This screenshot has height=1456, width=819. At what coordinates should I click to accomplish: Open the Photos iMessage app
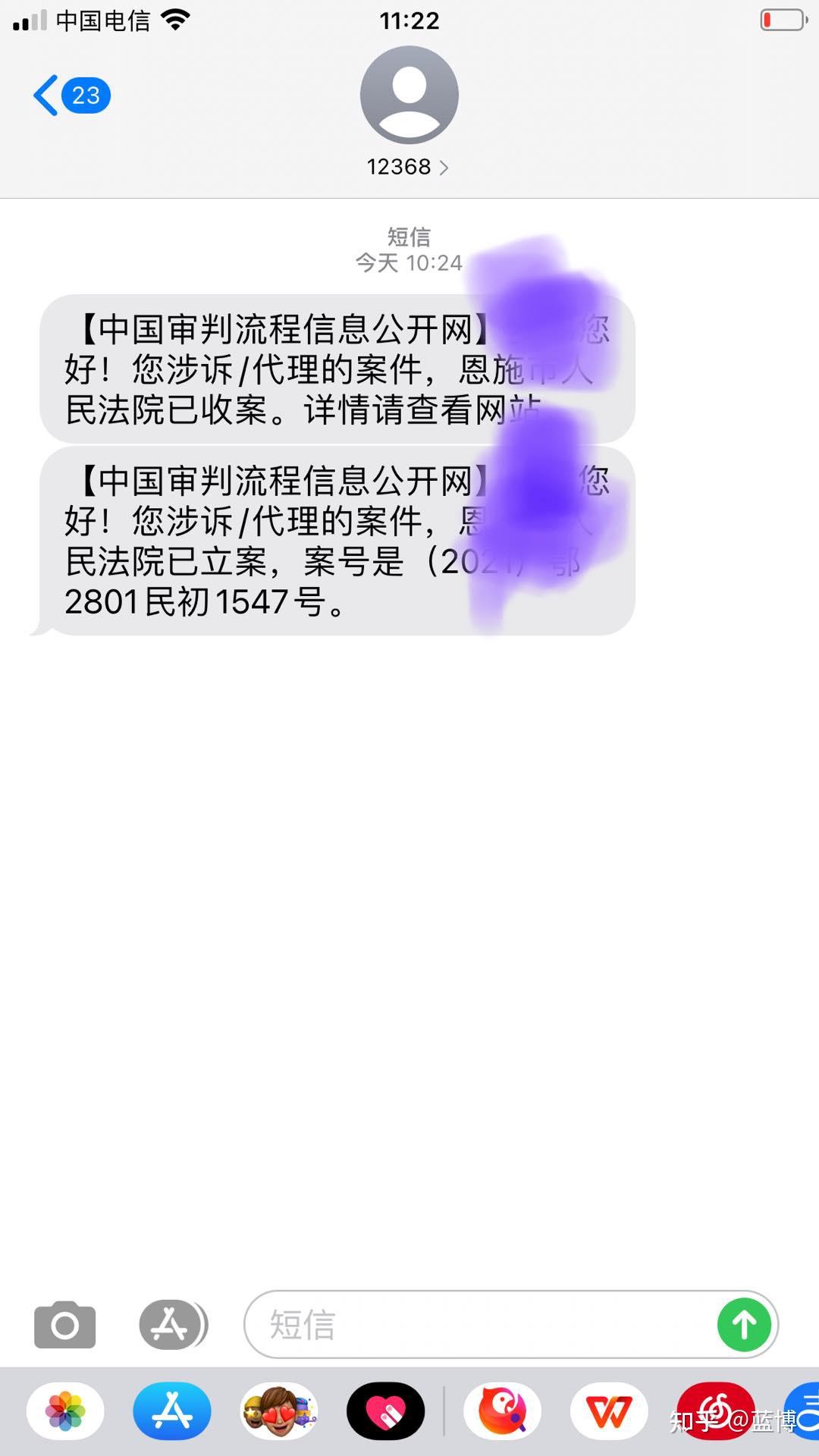65,1411
